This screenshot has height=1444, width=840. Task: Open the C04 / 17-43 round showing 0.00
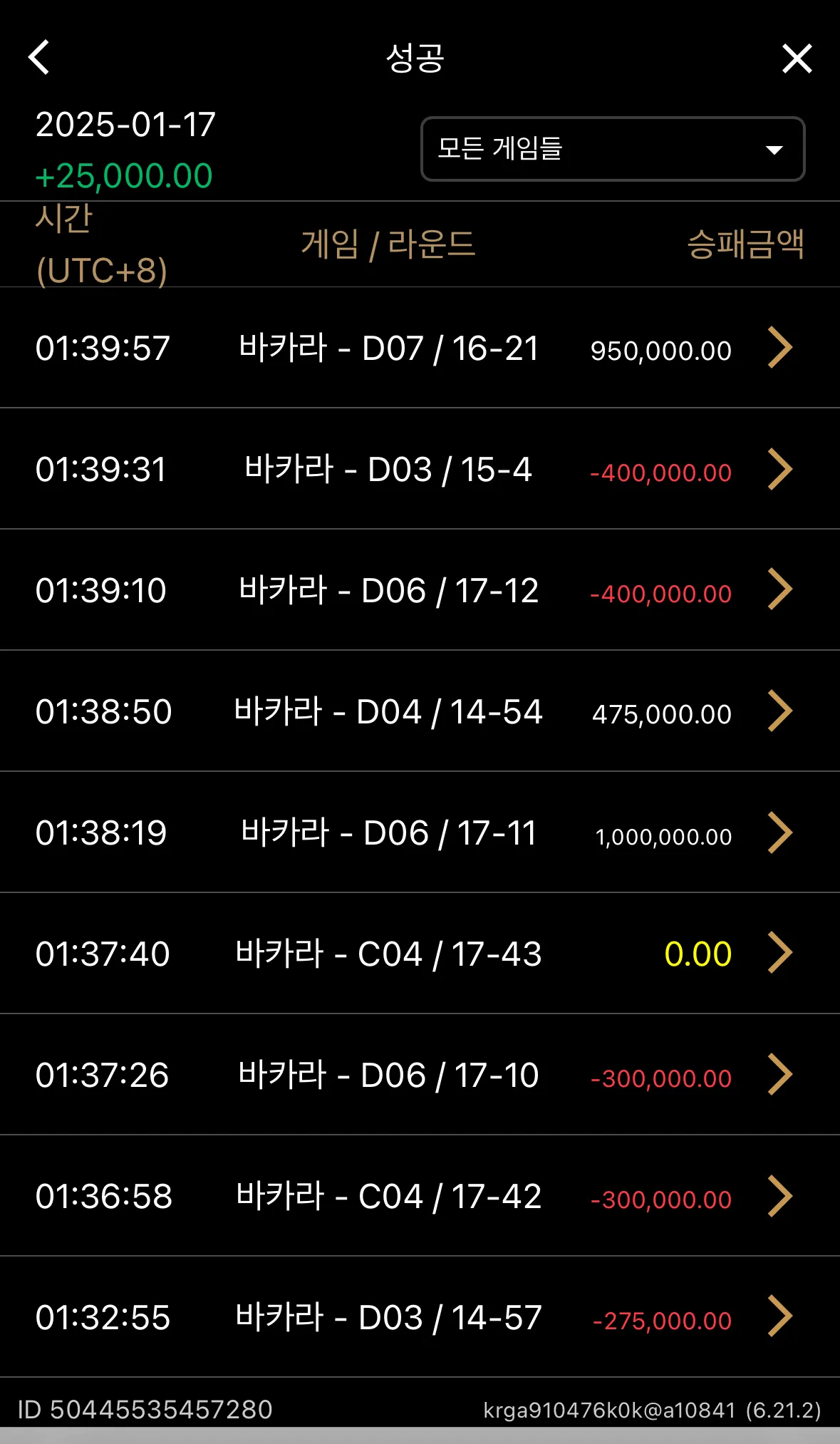point(420,954)
